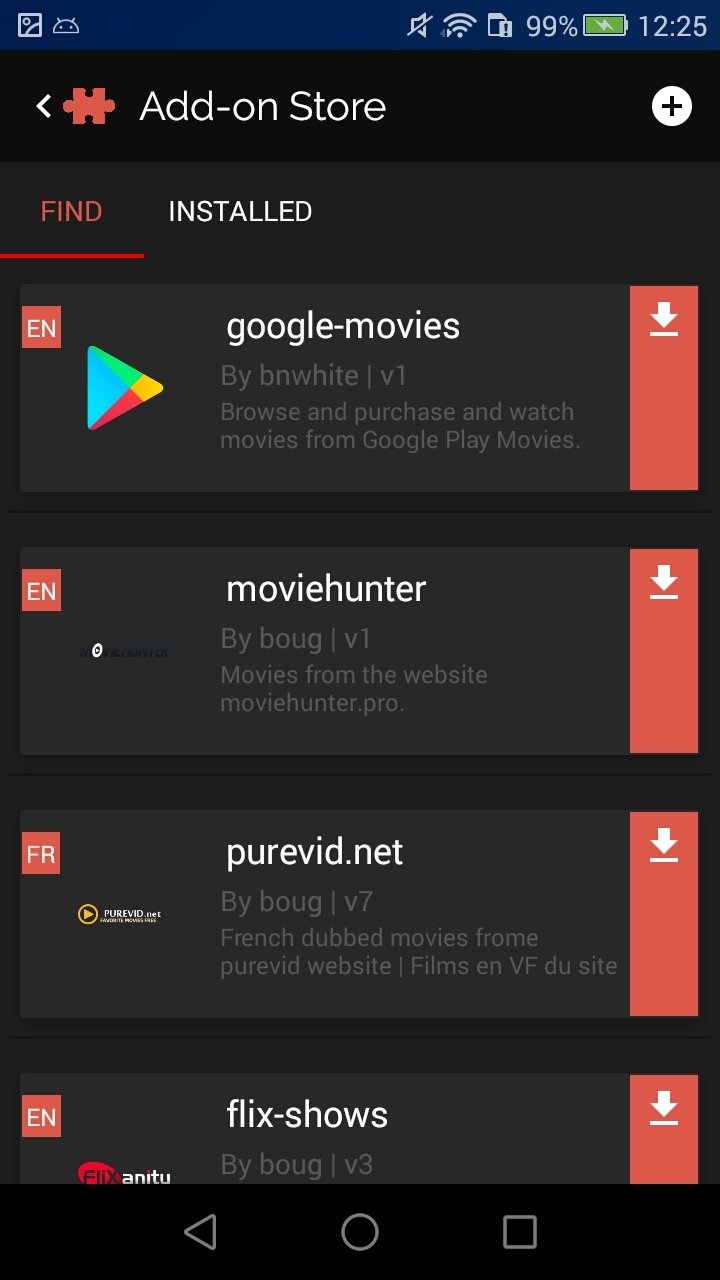Viewport: 720px width, 1280px height.
Task: Download the moviehunter add-on
Action: [x=664, y=651]
